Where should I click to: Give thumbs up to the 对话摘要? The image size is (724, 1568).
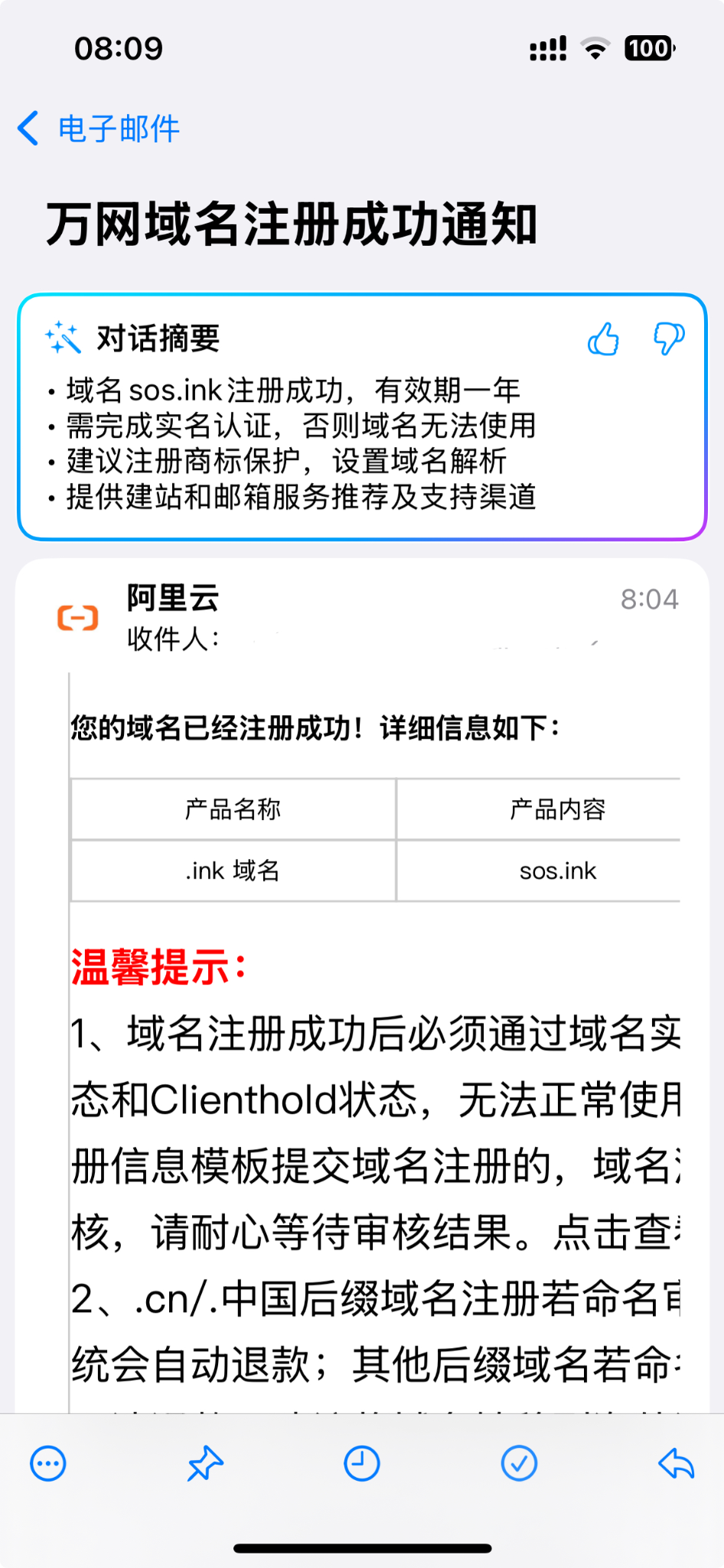point(603,339)
